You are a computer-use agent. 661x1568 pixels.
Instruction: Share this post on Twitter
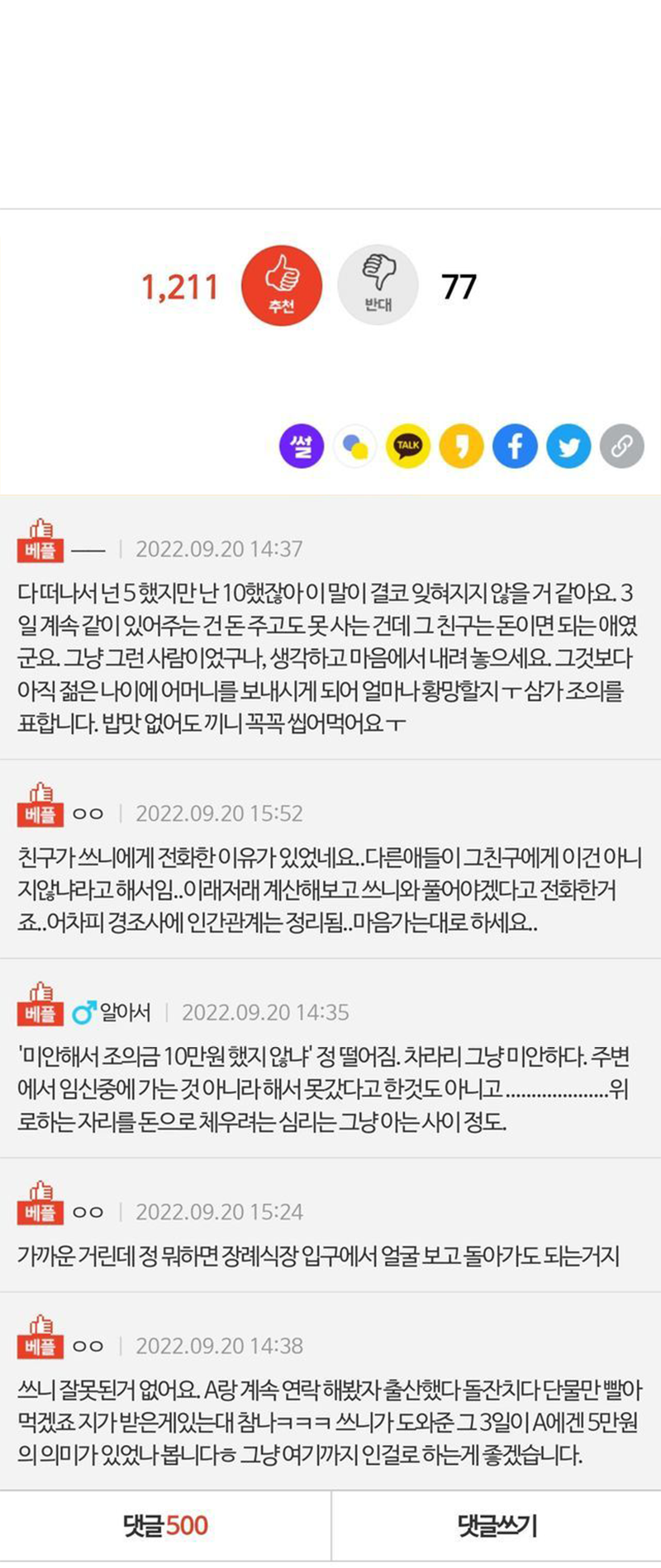click(x=568, y=447)
